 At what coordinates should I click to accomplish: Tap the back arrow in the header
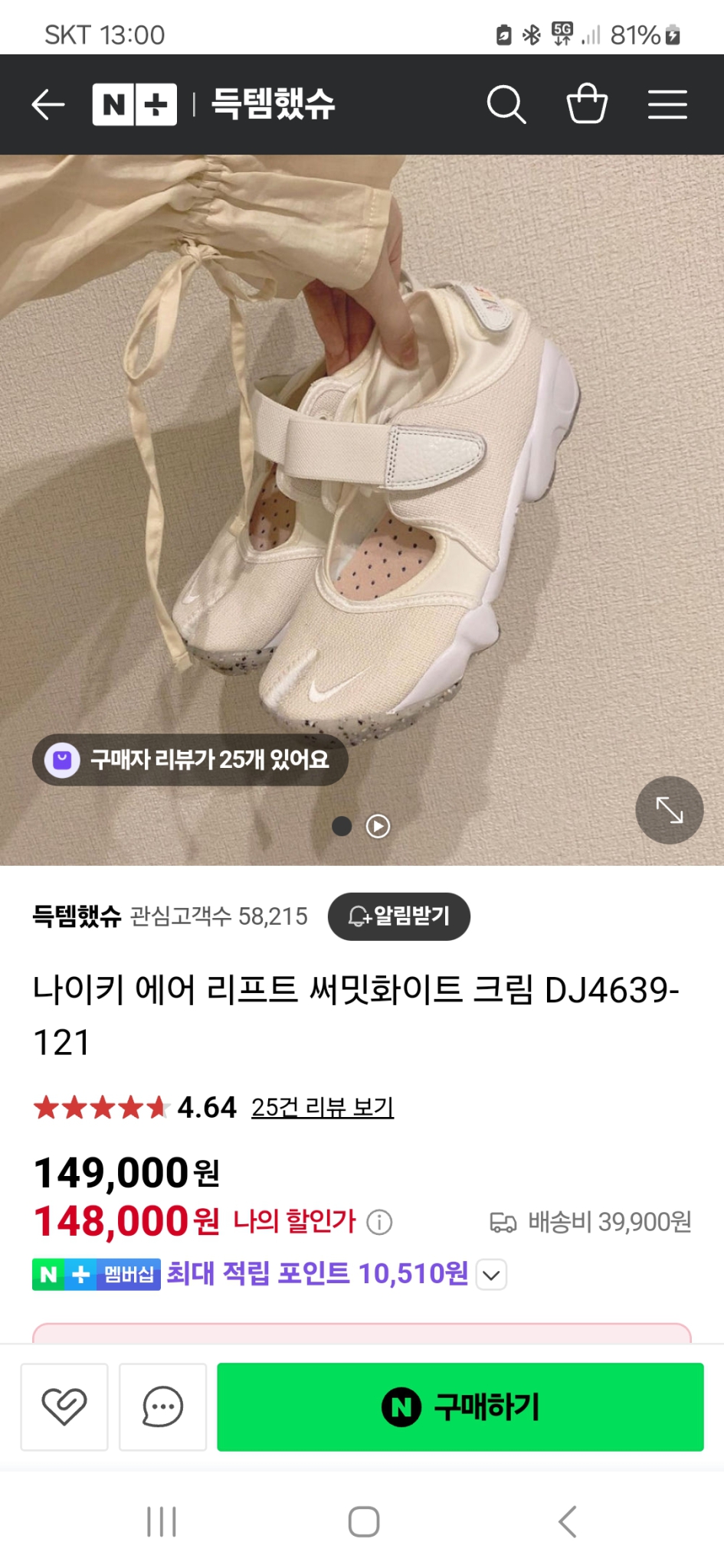46,103
